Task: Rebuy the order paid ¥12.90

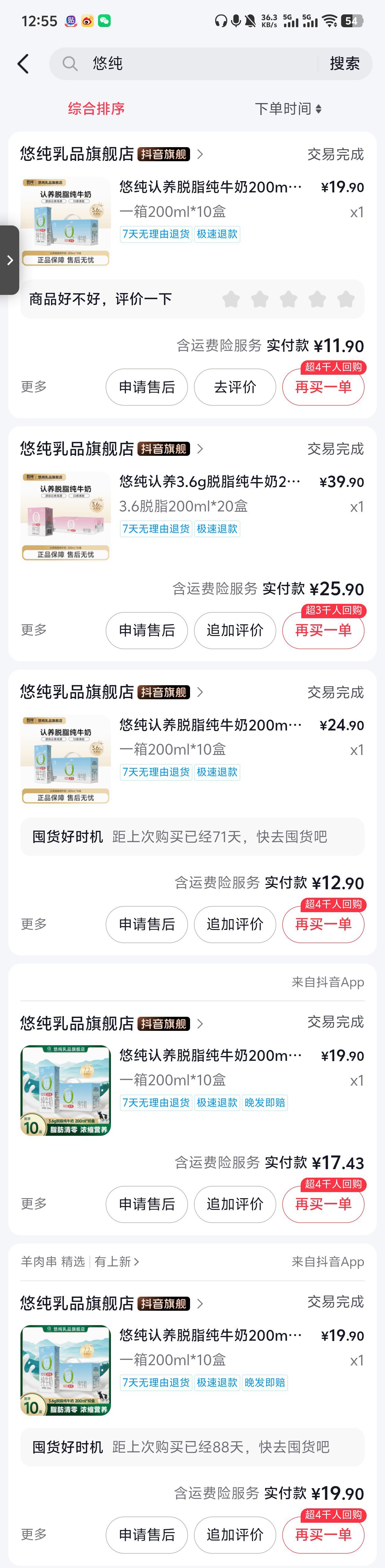Action: [x=323, y=925]
